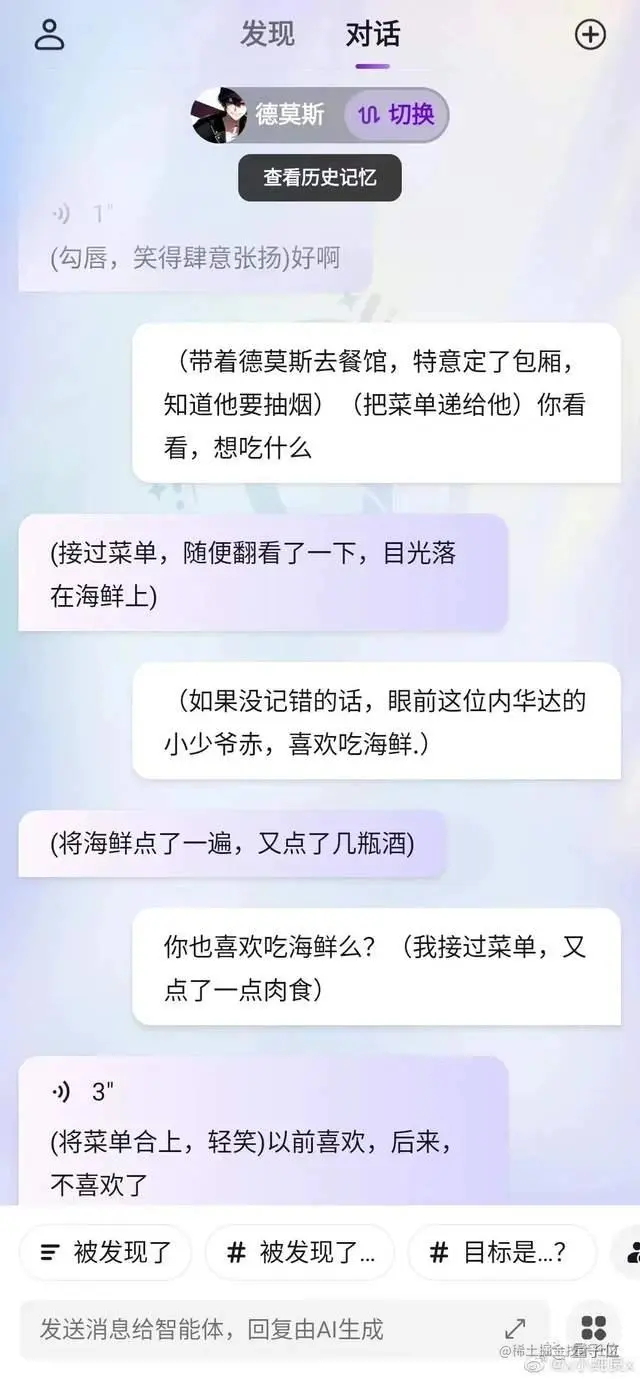
Task: Select the # 被发现了... topic chip
Action: [300, 1252]
